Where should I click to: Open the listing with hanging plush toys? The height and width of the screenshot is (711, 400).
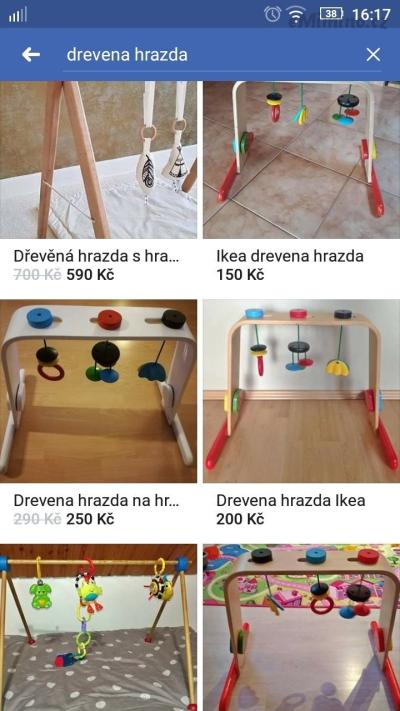[98, 628]
